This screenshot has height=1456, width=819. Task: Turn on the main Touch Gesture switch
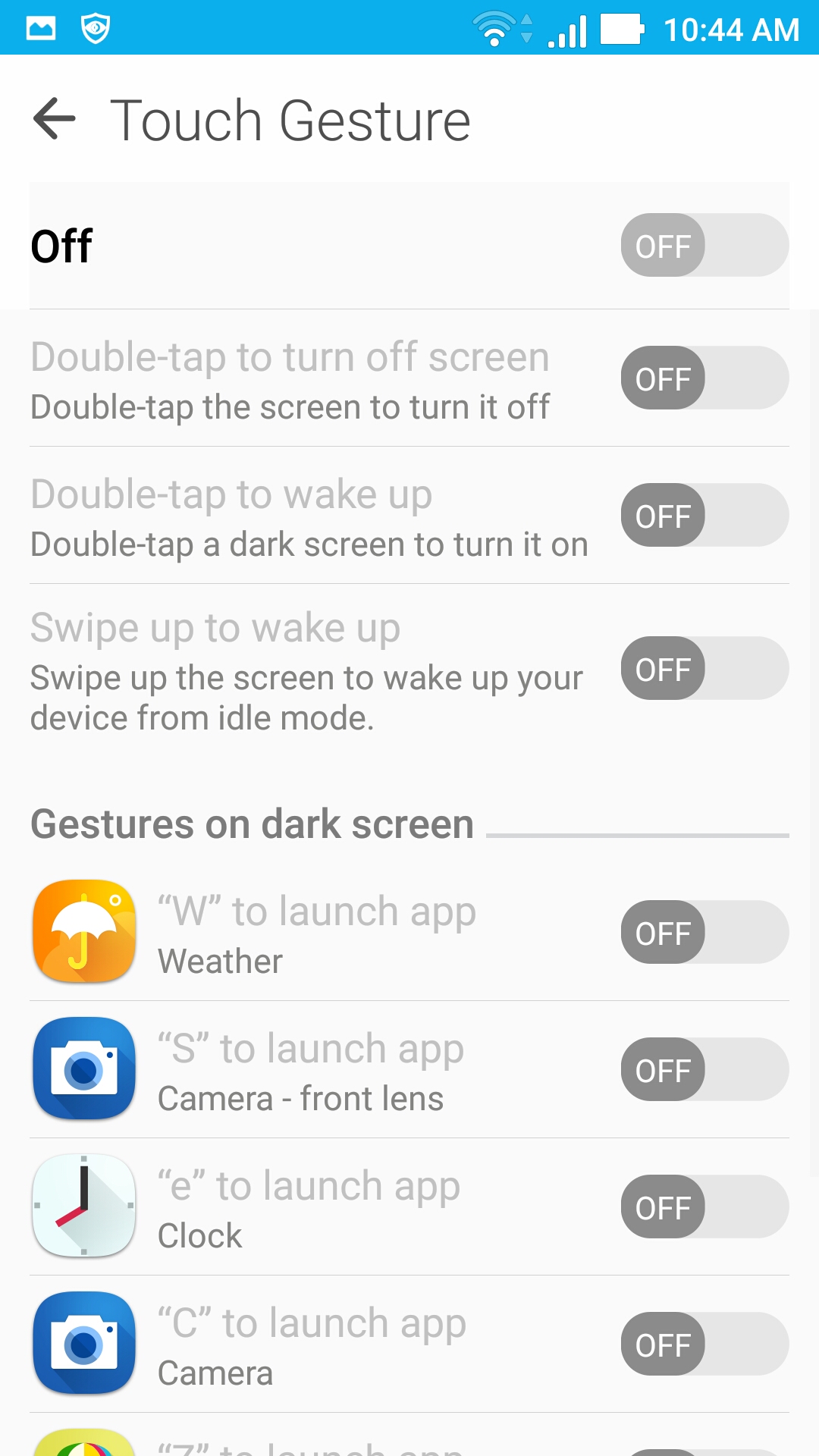(x=704, y=245)
